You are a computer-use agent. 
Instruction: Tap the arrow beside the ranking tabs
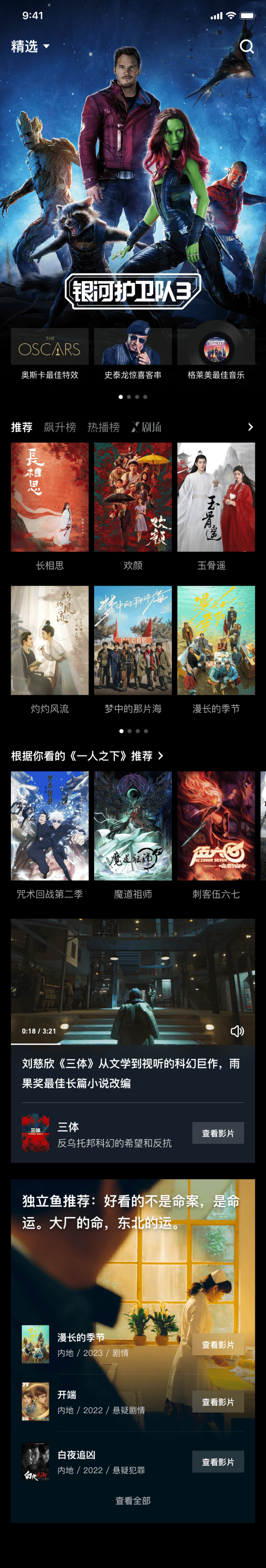click(x=250, y=427)
